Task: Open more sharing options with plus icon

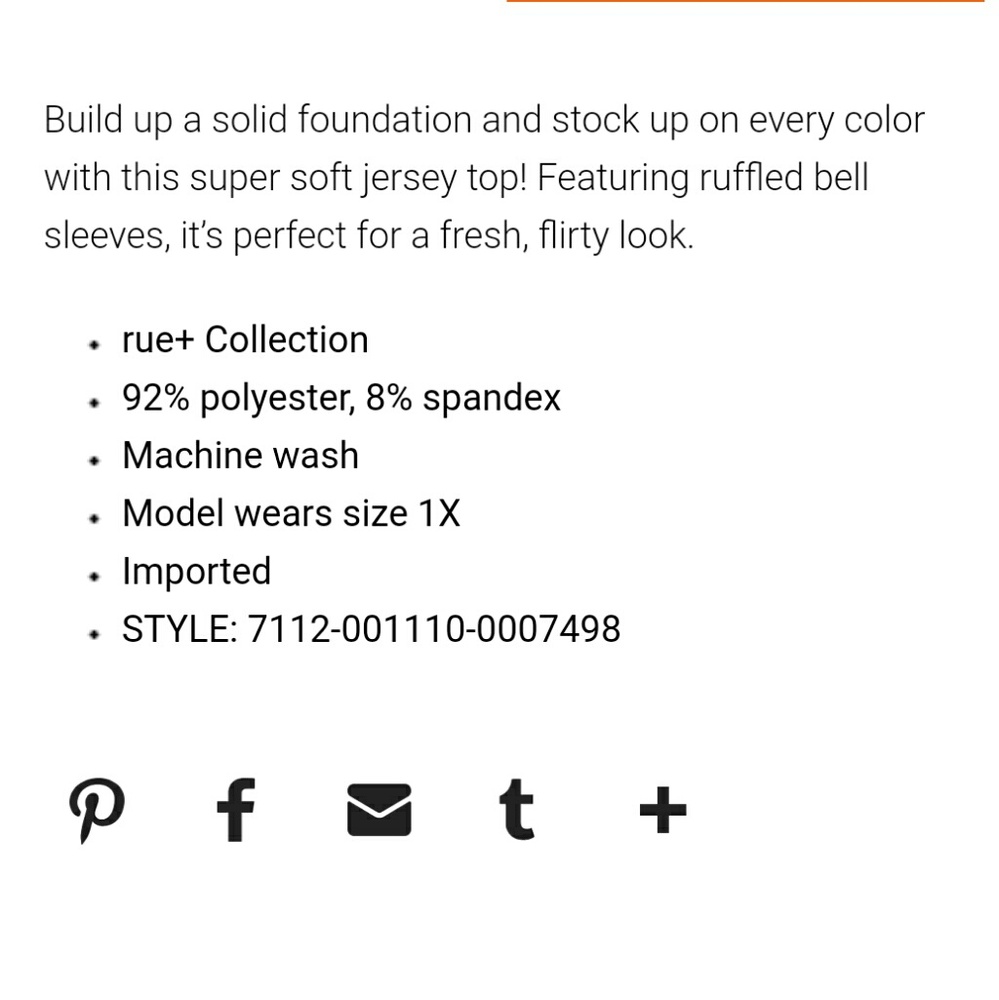Action: [x=662, y=809]
